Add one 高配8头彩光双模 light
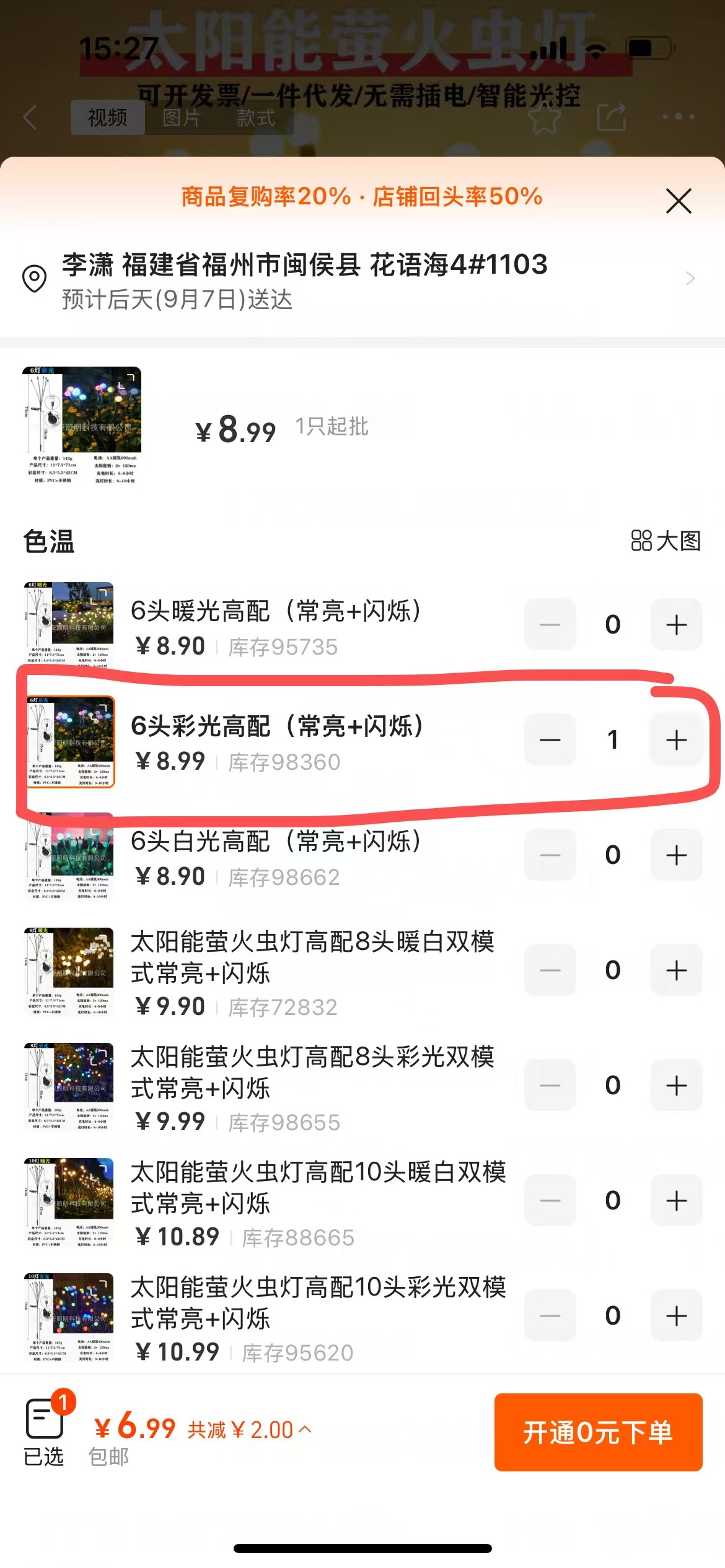 [x=676, y=1086]
